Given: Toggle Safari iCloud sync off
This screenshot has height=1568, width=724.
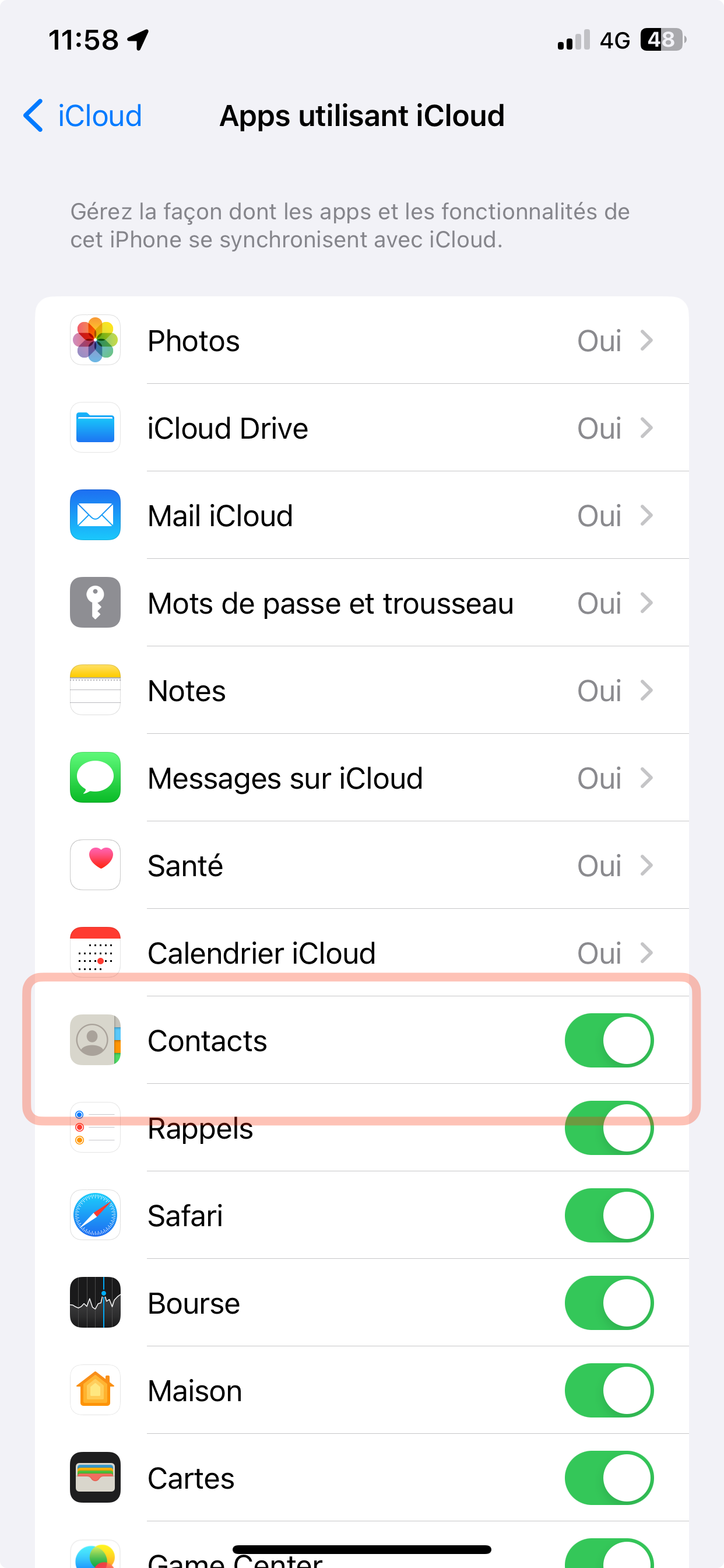Looking at the screenshot, I should tap(609, 1216).
